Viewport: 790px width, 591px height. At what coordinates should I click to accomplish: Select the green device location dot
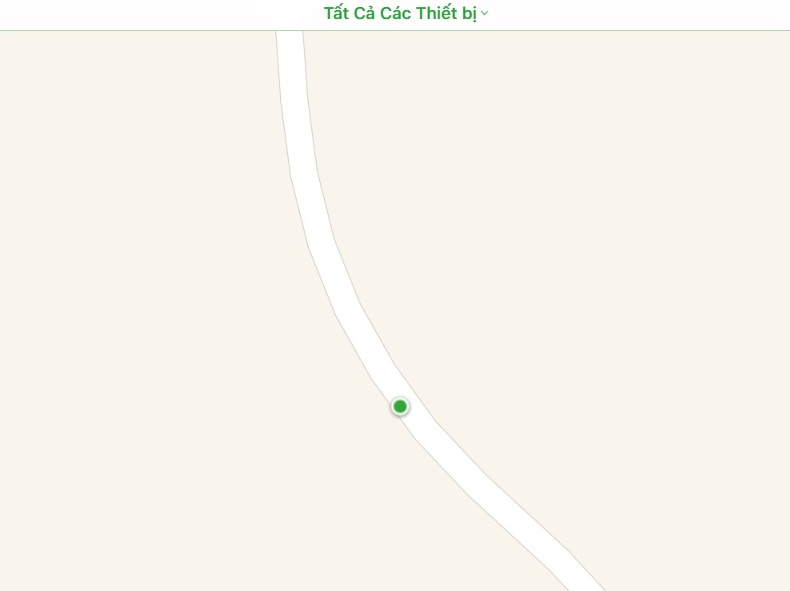point(400,406)
